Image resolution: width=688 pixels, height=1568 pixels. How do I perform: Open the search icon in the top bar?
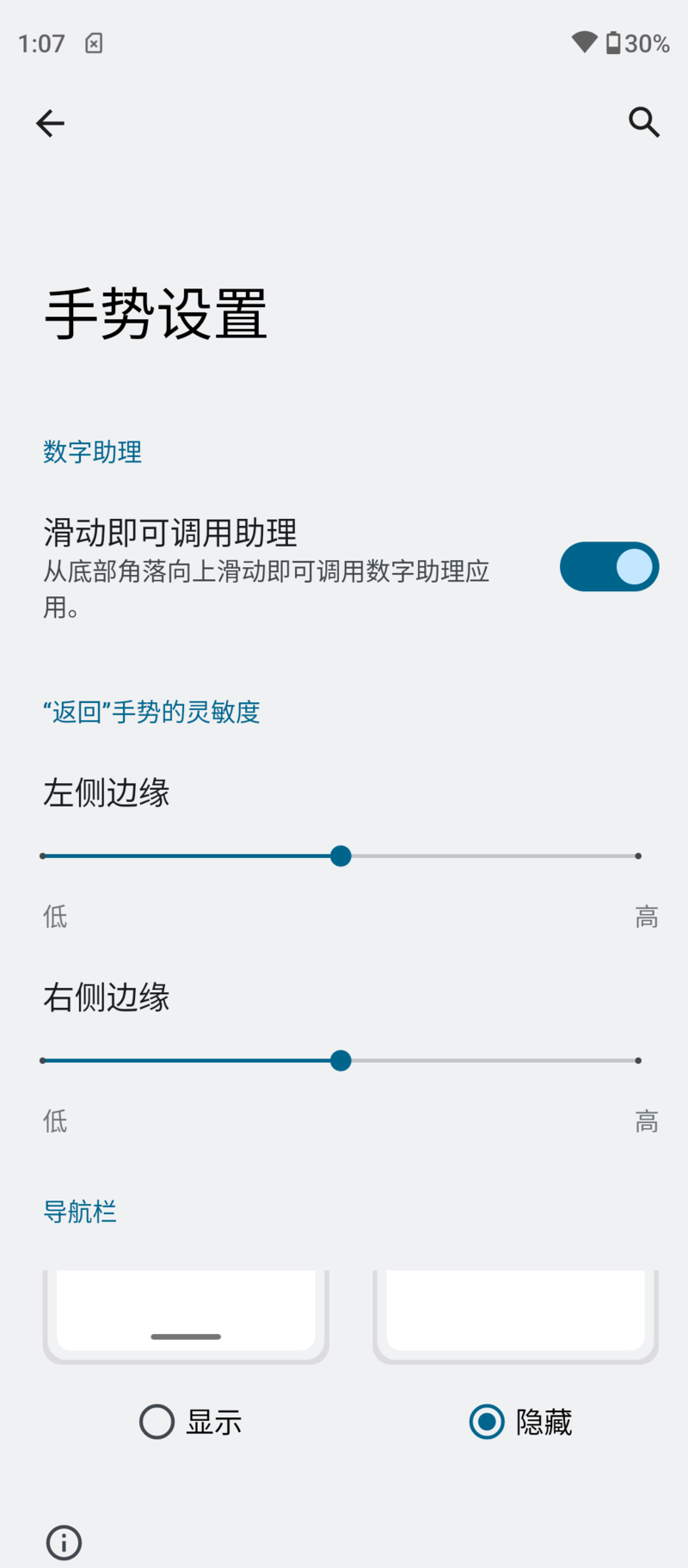pos(643,123)
